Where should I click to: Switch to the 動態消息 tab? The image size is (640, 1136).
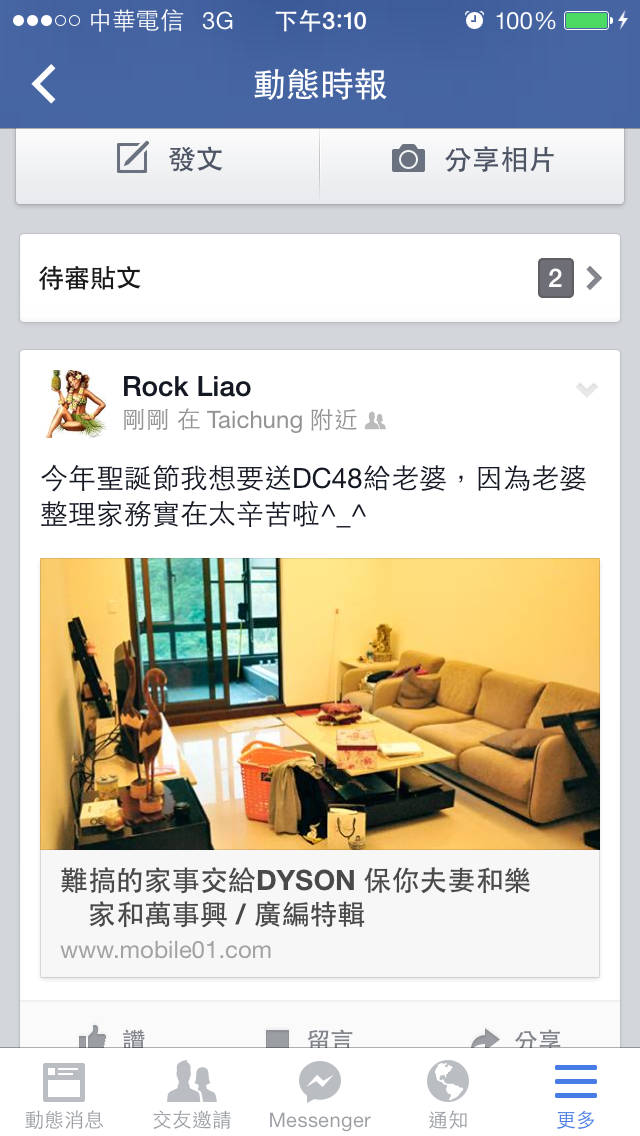coord(64,1094)
